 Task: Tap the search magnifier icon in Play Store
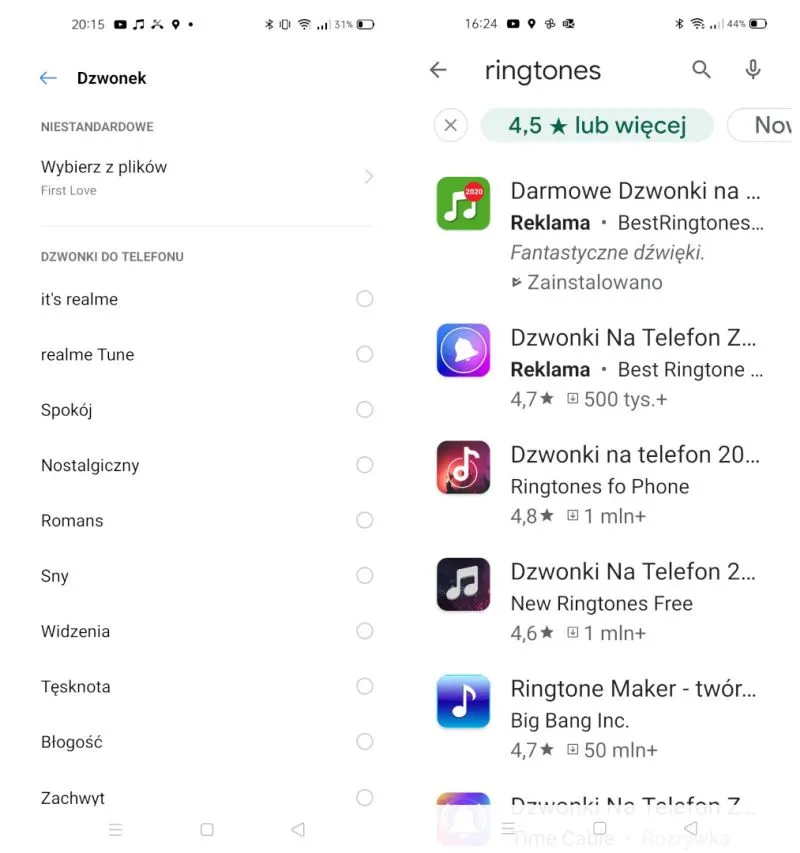click(701, 70)
